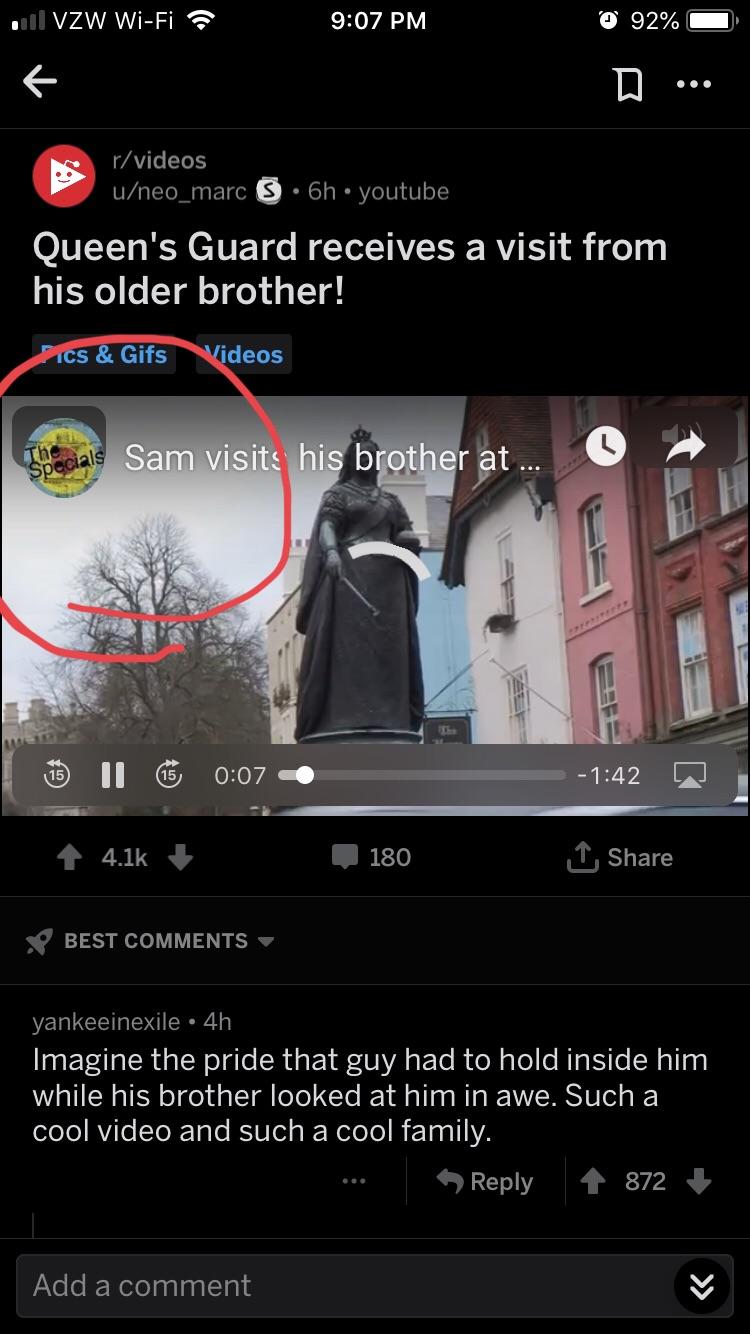
Task: Bookmark this post using the top bookmark icon
Action: (628, 84)
